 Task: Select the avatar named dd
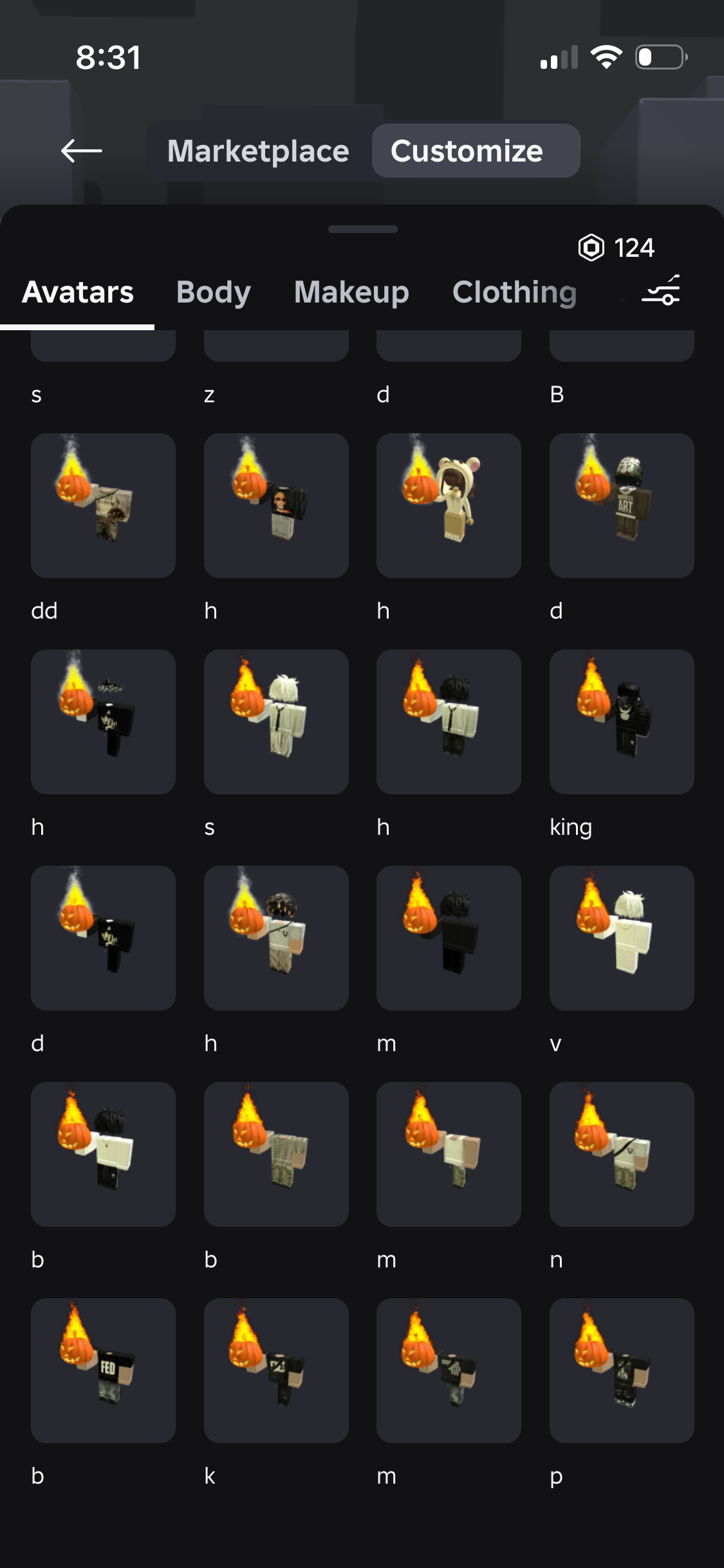(103, 505)
